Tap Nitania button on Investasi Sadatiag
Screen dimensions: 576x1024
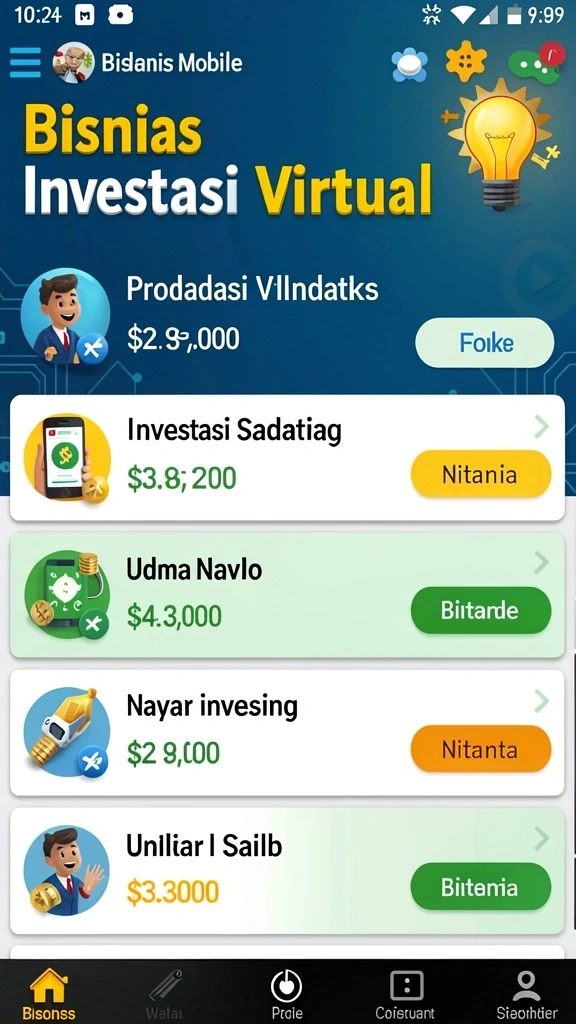(481, 474)
